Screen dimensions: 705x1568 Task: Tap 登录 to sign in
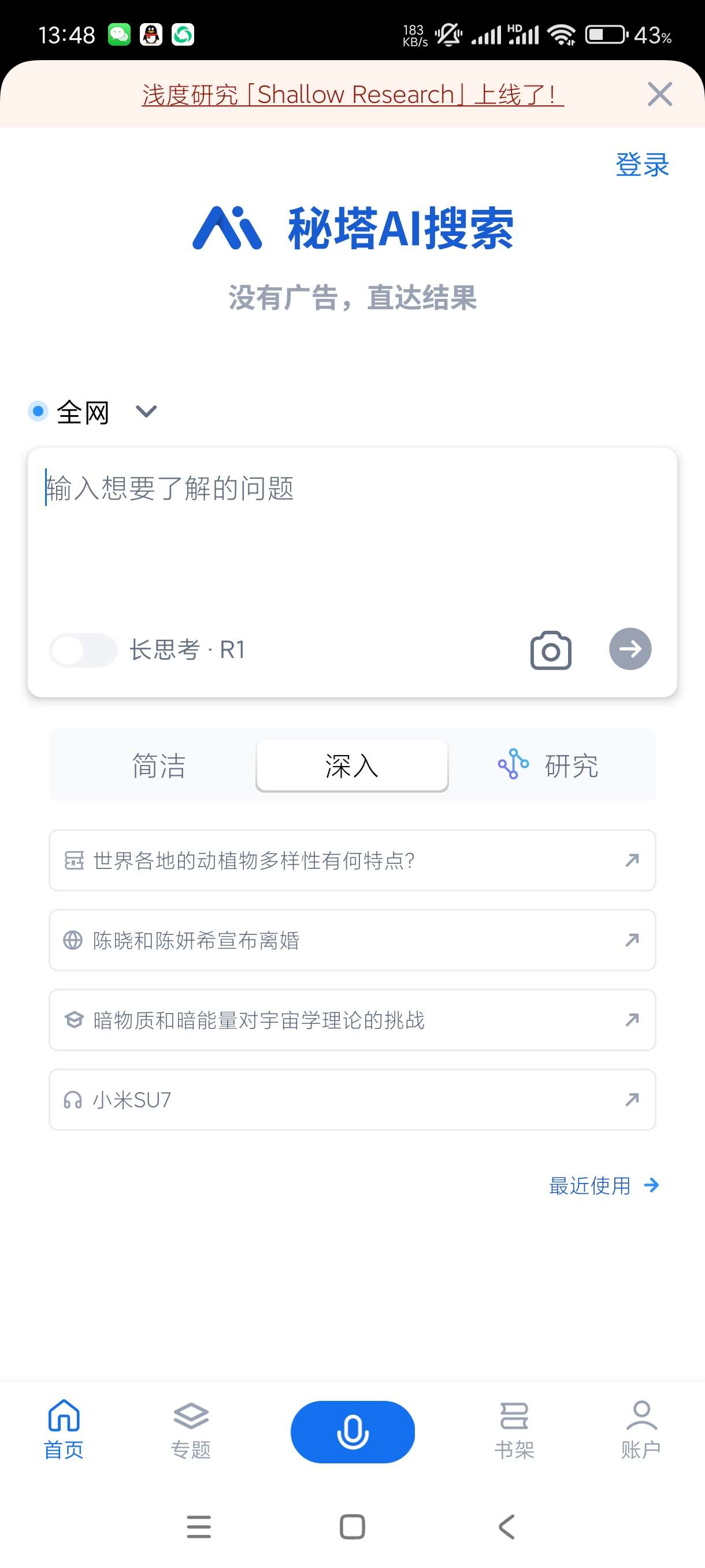tap(642, 164)
